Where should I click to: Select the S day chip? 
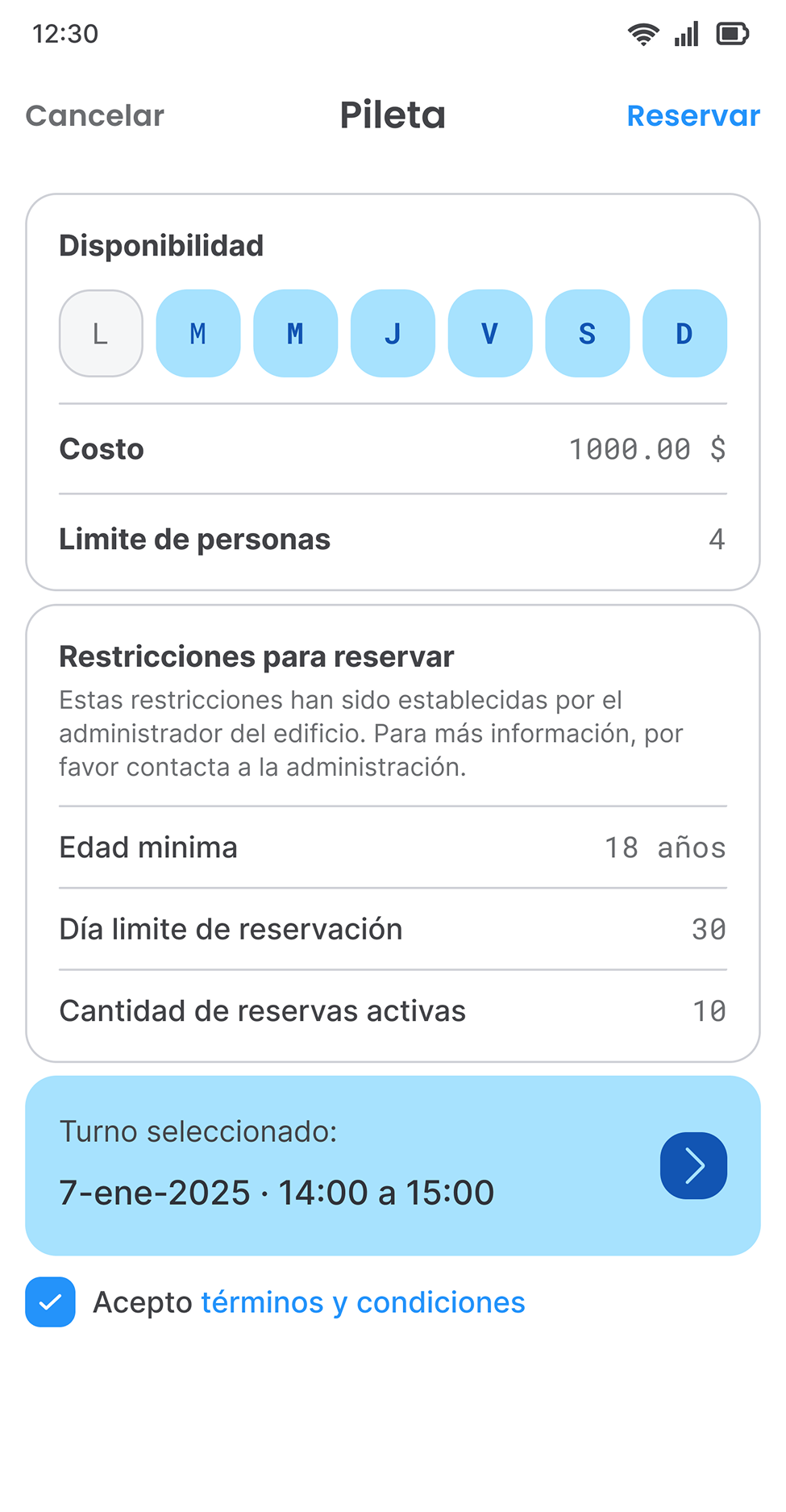coord(587,333)
